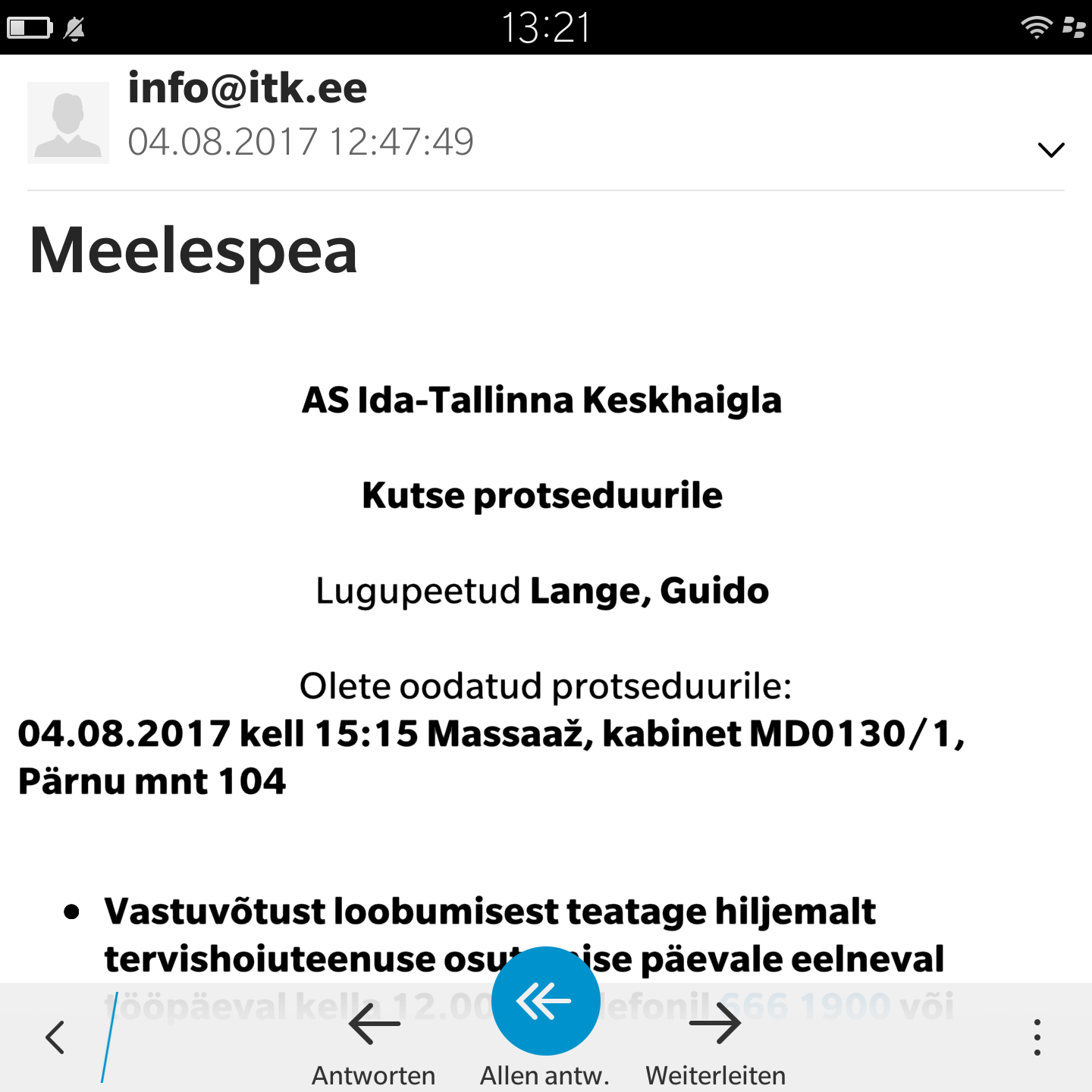Go back to the previous screen
The height and width of the screenshot is (1092, 1092).
pos(55,1037)
